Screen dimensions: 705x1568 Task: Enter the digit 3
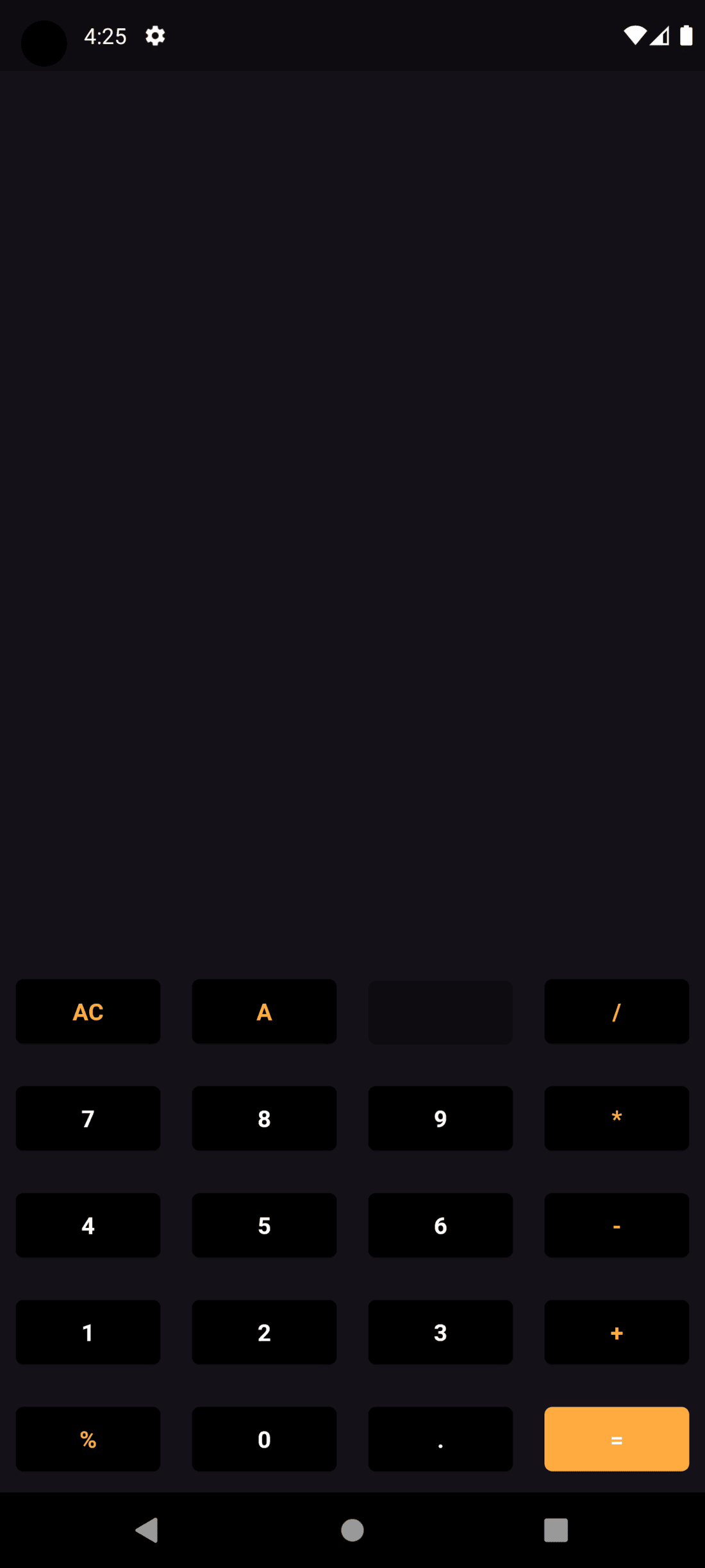pos(440,1332)
